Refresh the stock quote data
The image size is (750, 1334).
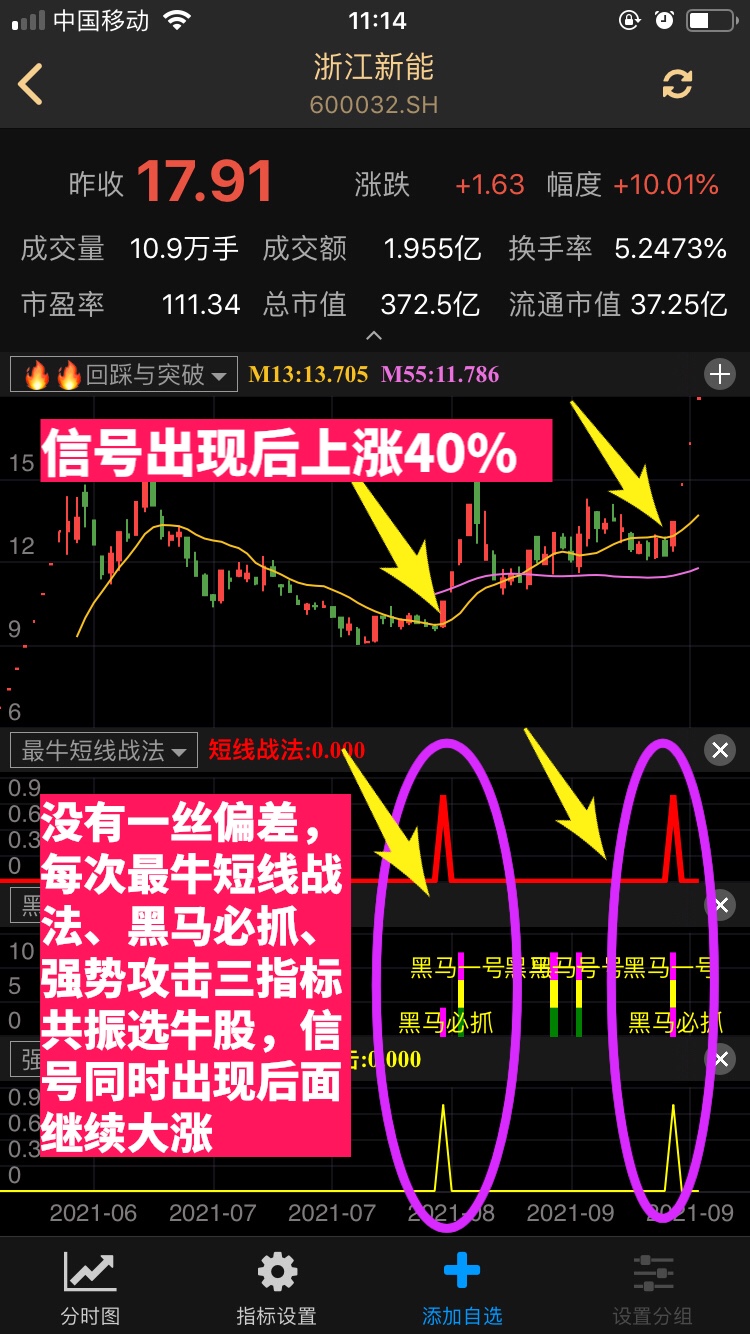coord(677,85)
